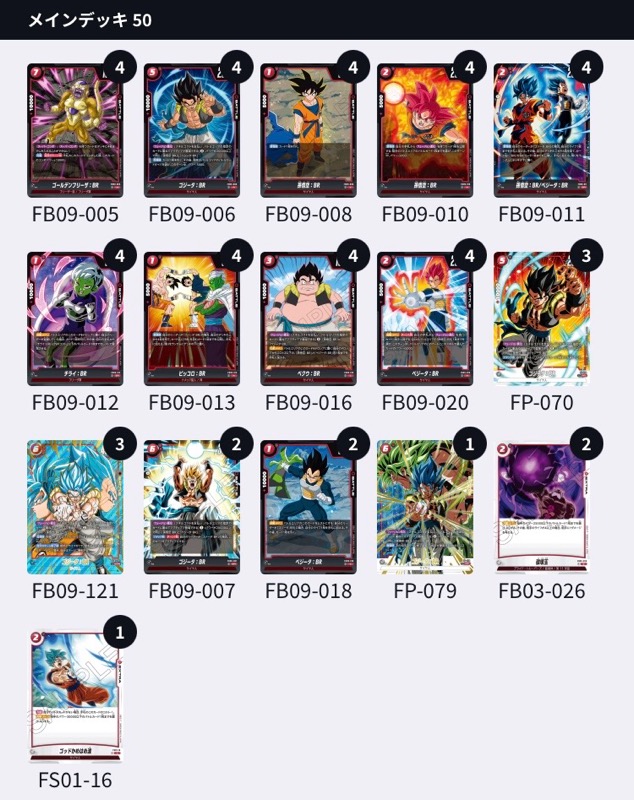Open card FB09-020 Vegeta
This screenshot has width=634, height=800.
point(424,318)
